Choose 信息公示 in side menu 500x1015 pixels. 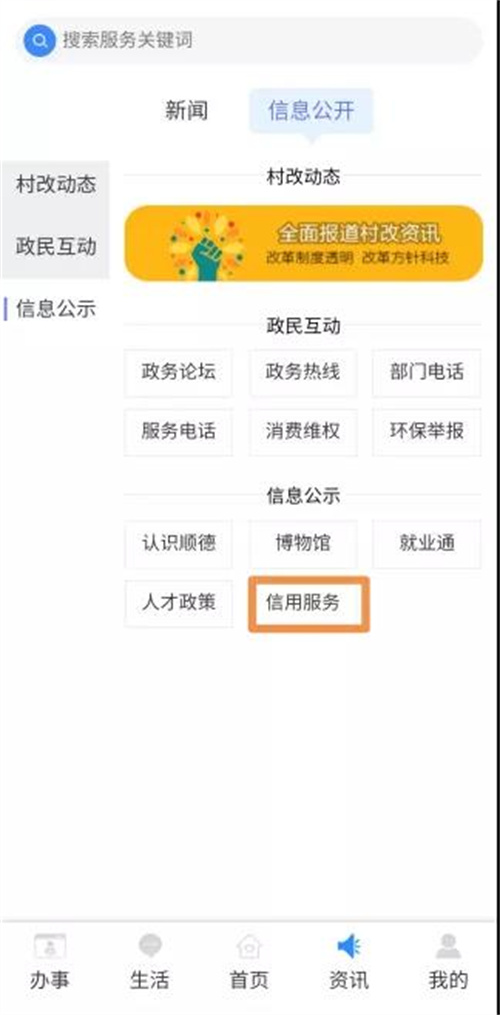tap(56, 309)
